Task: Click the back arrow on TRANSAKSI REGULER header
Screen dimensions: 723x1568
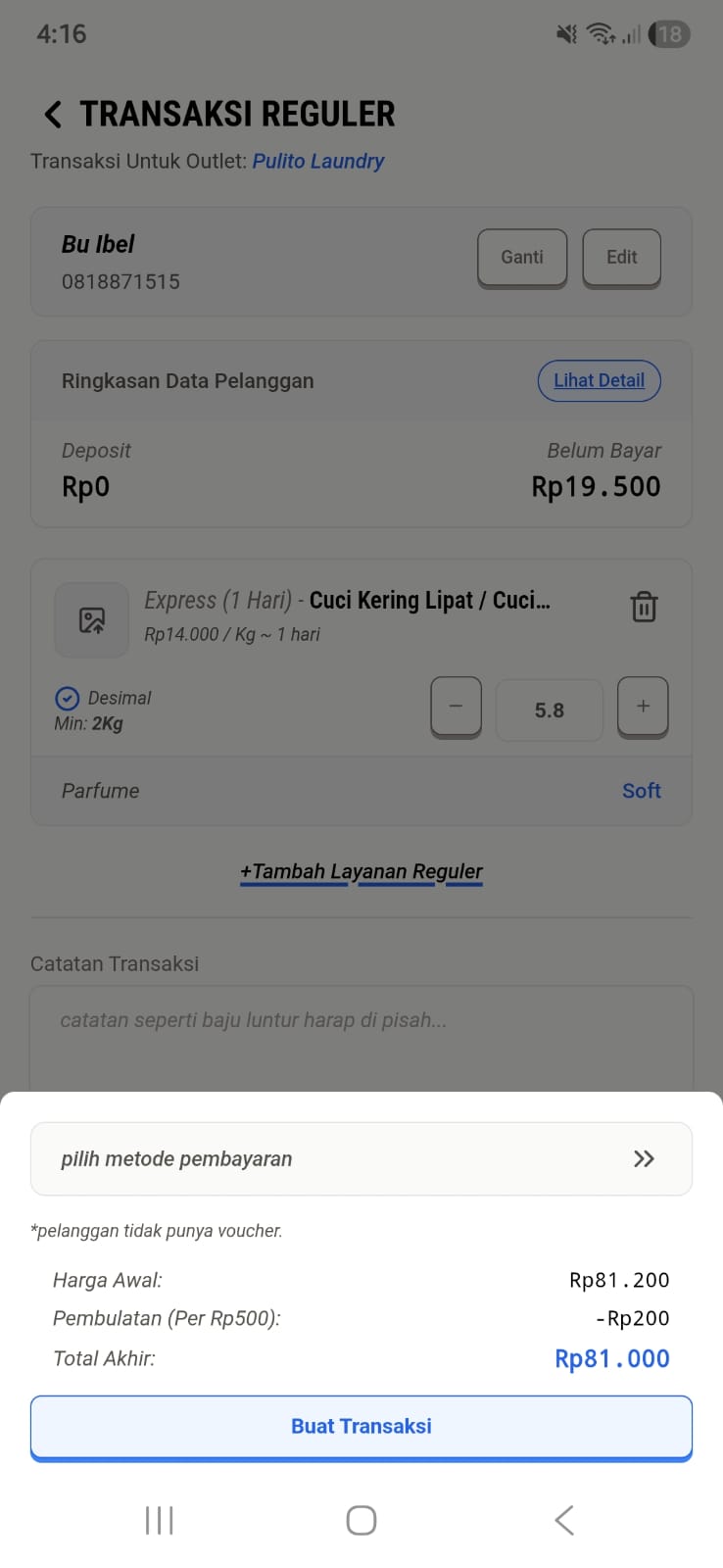Action: [x=52, y=115]
